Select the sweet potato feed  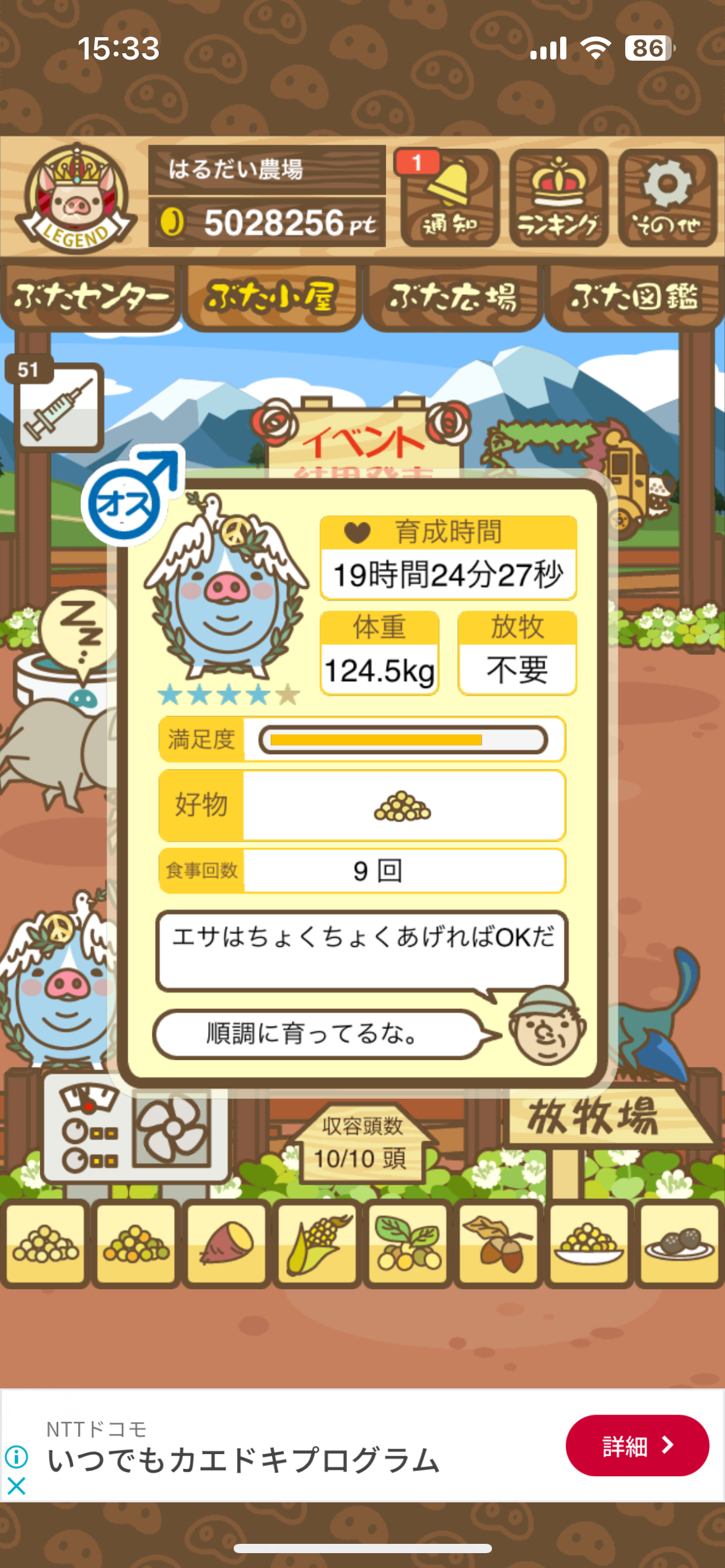click(227, 1242)
